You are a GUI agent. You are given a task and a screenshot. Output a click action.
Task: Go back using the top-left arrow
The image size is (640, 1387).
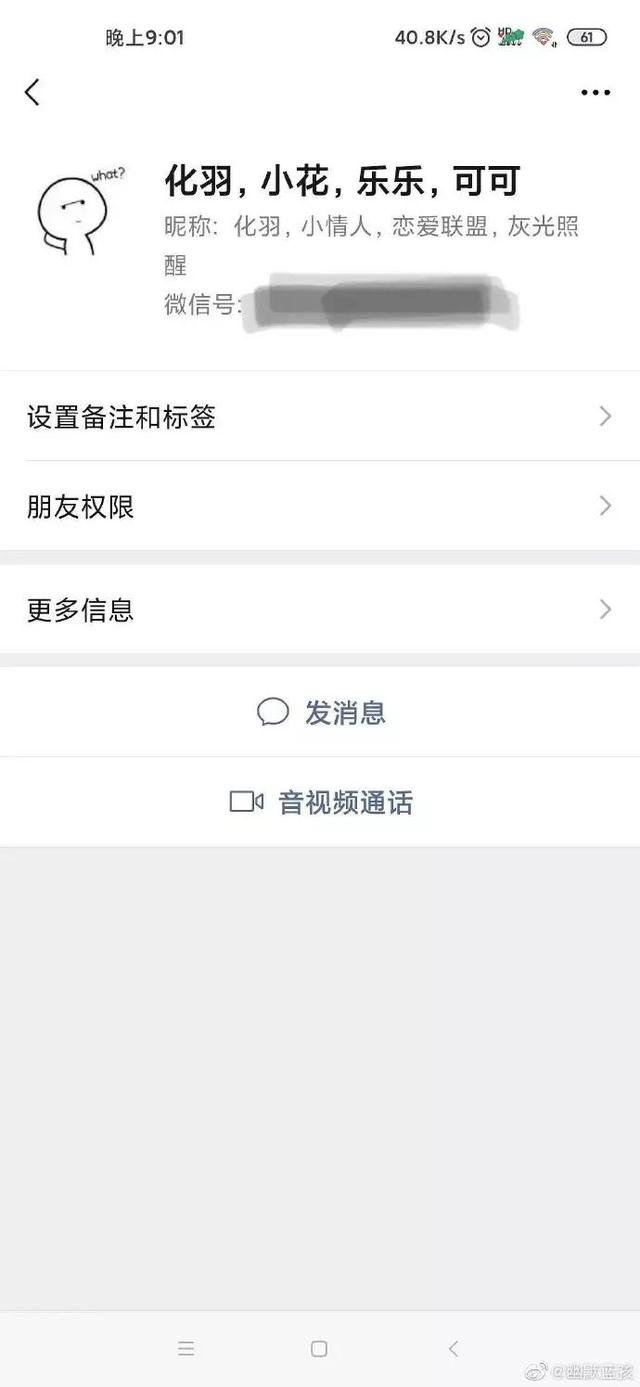pos(32,93)
